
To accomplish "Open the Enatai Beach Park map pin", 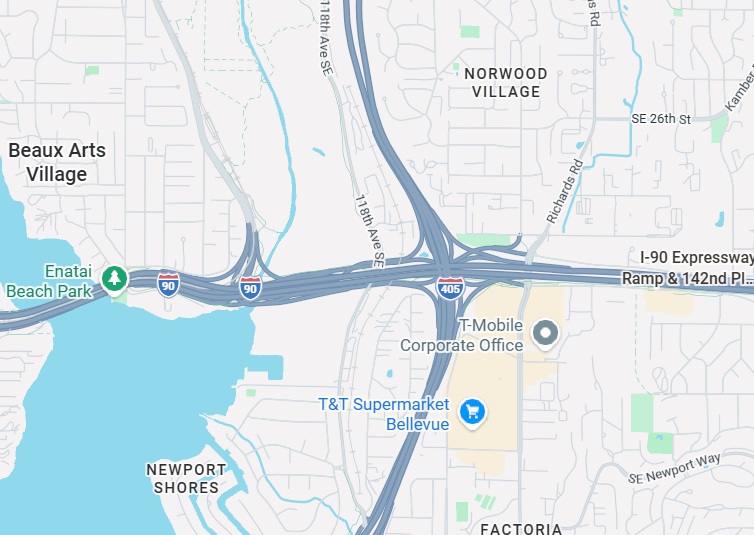I will 116,278.
